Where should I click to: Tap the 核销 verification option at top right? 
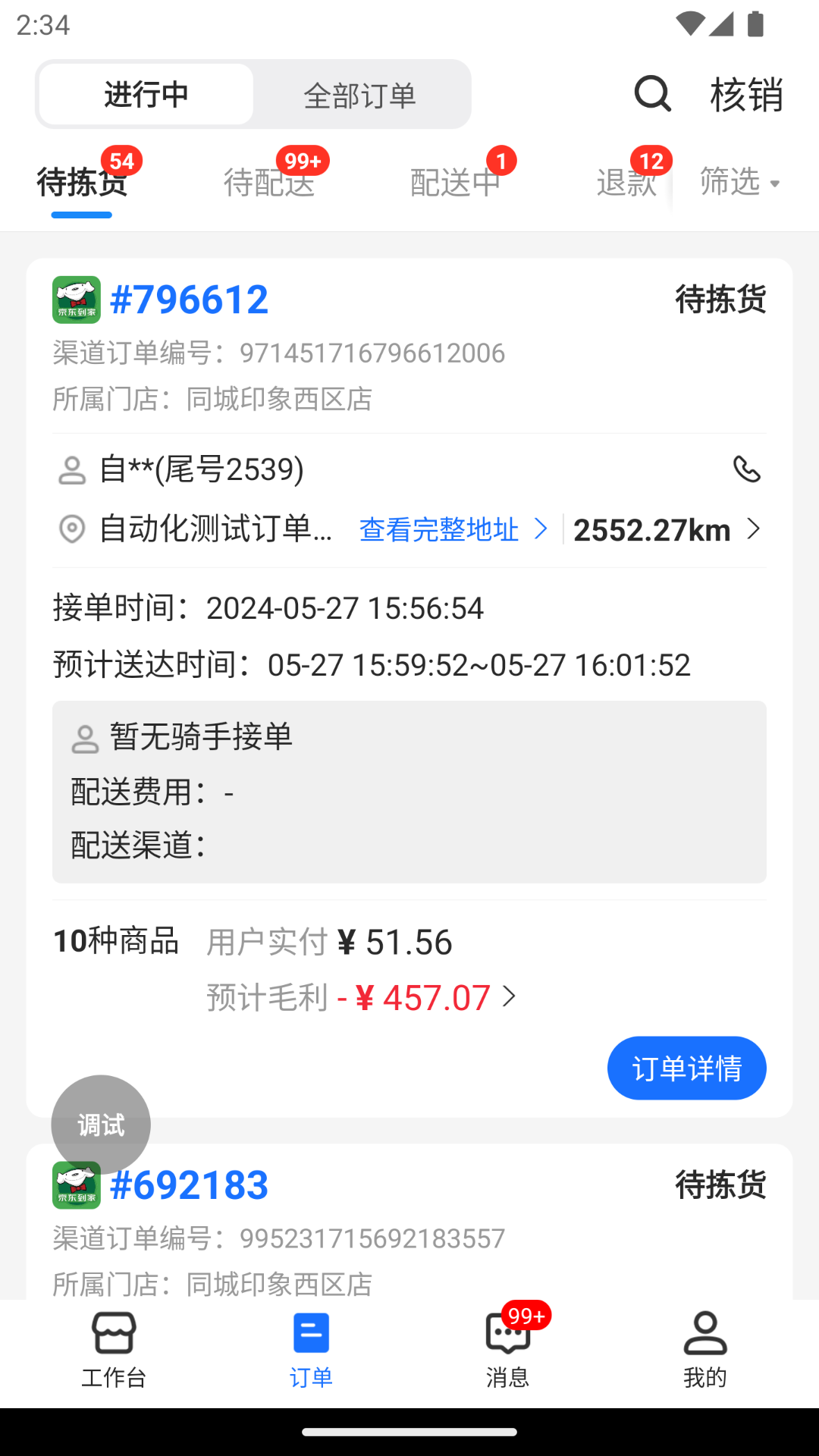(745, 94)
